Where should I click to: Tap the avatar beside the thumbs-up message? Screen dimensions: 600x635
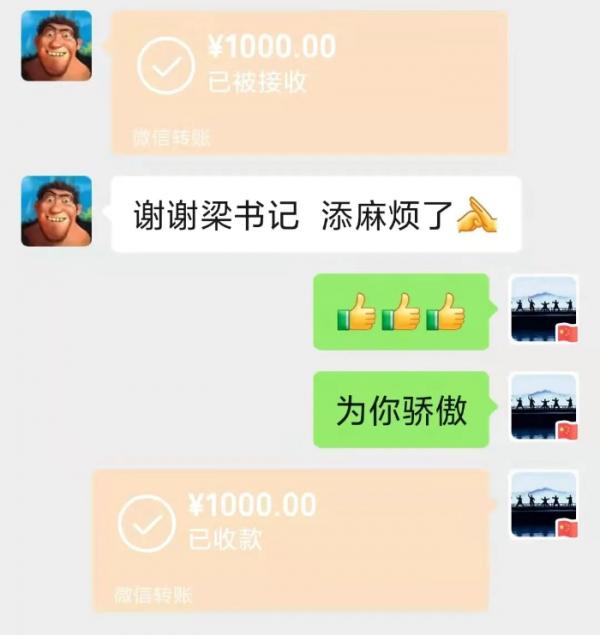point(544,310)
